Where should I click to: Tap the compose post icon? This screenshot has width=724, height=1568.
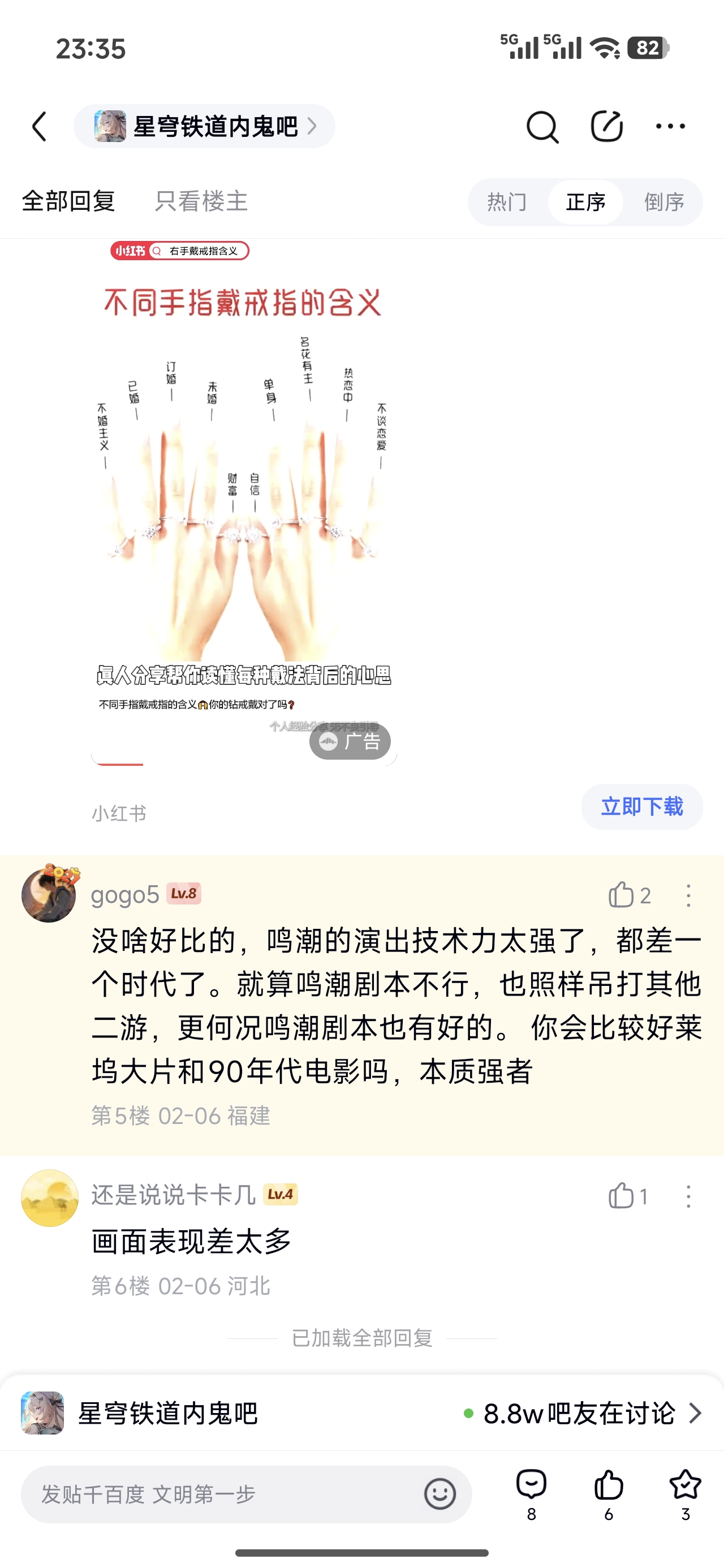(606, 127)
